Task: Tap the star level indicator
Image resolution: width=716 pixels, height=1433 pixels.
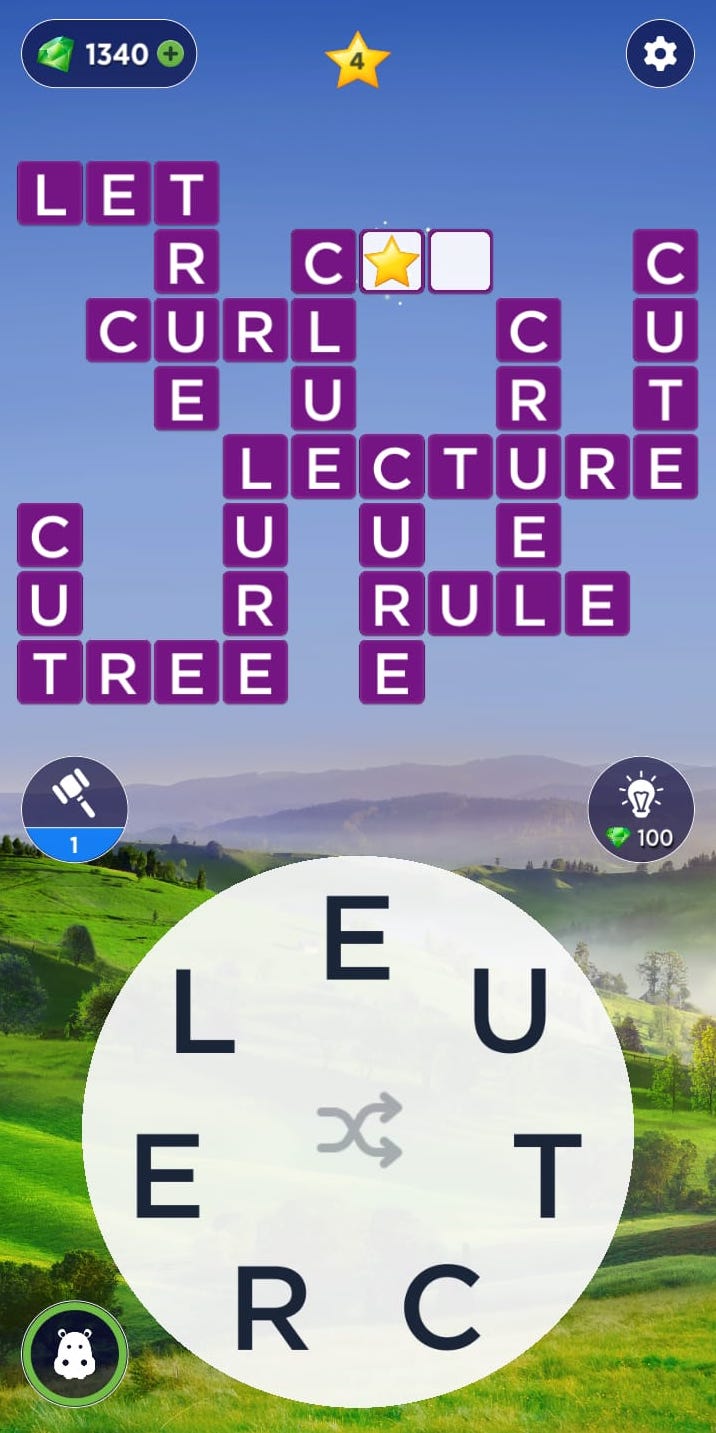Action: coord(357,60)
